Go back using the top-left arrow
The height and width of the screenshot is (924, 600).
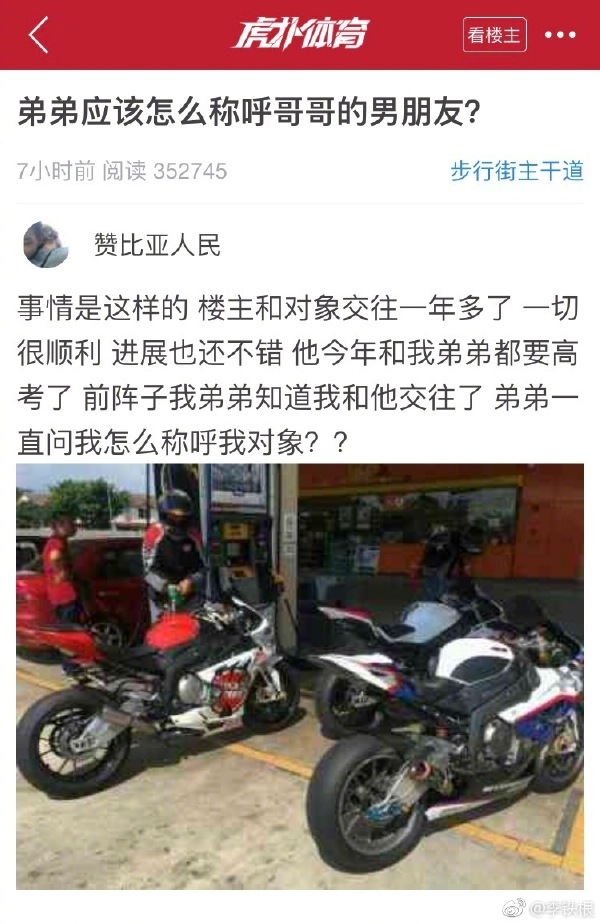pos(38,35)
